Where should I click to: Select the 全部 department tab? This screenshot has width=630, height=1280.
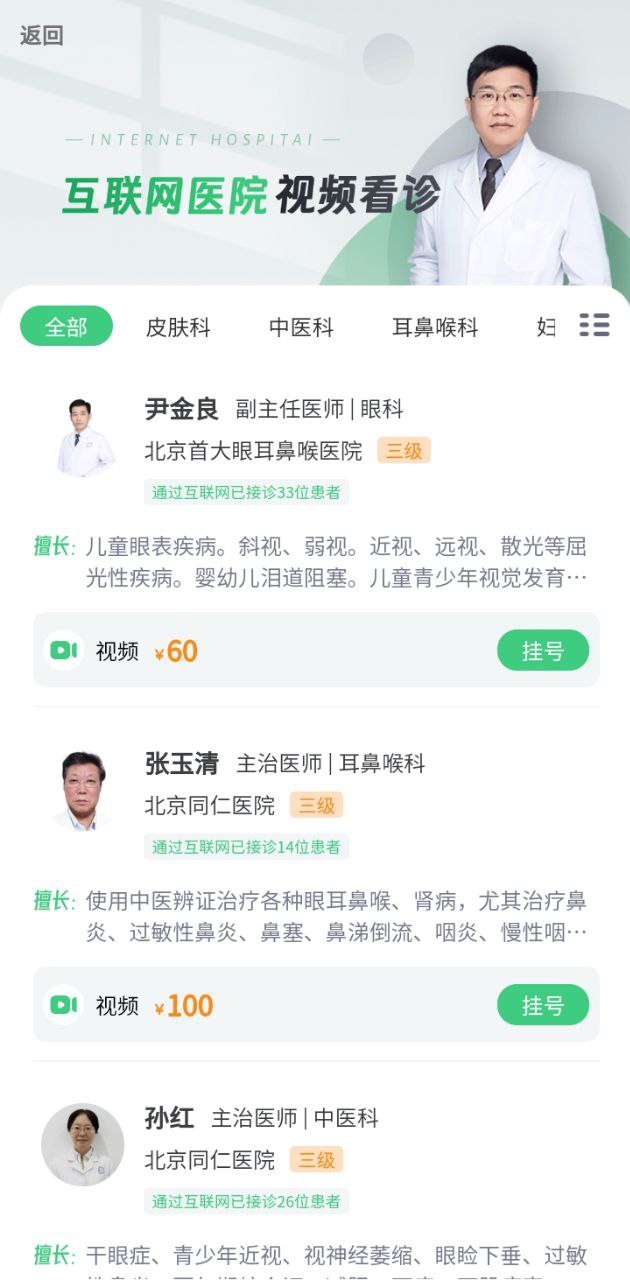66,327
